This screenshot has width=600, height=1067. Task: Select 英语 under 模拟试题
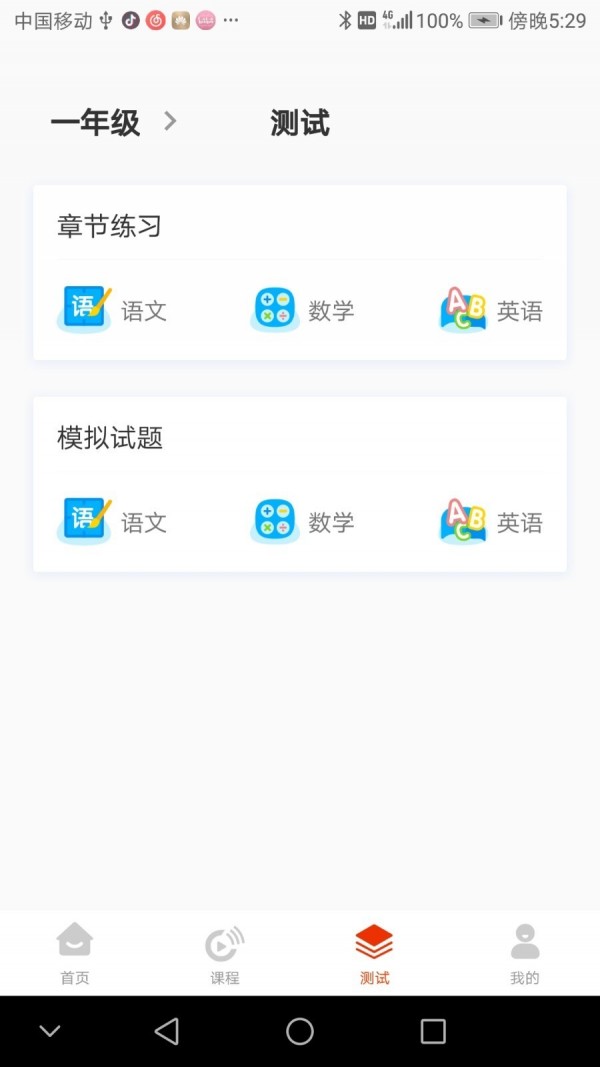[x=491, y=522]
